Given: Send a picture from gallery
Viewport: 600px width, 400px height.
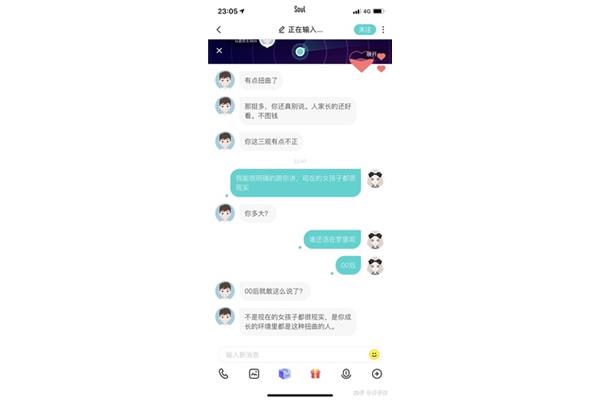Looking at the screenshot, I should [254, 374].
